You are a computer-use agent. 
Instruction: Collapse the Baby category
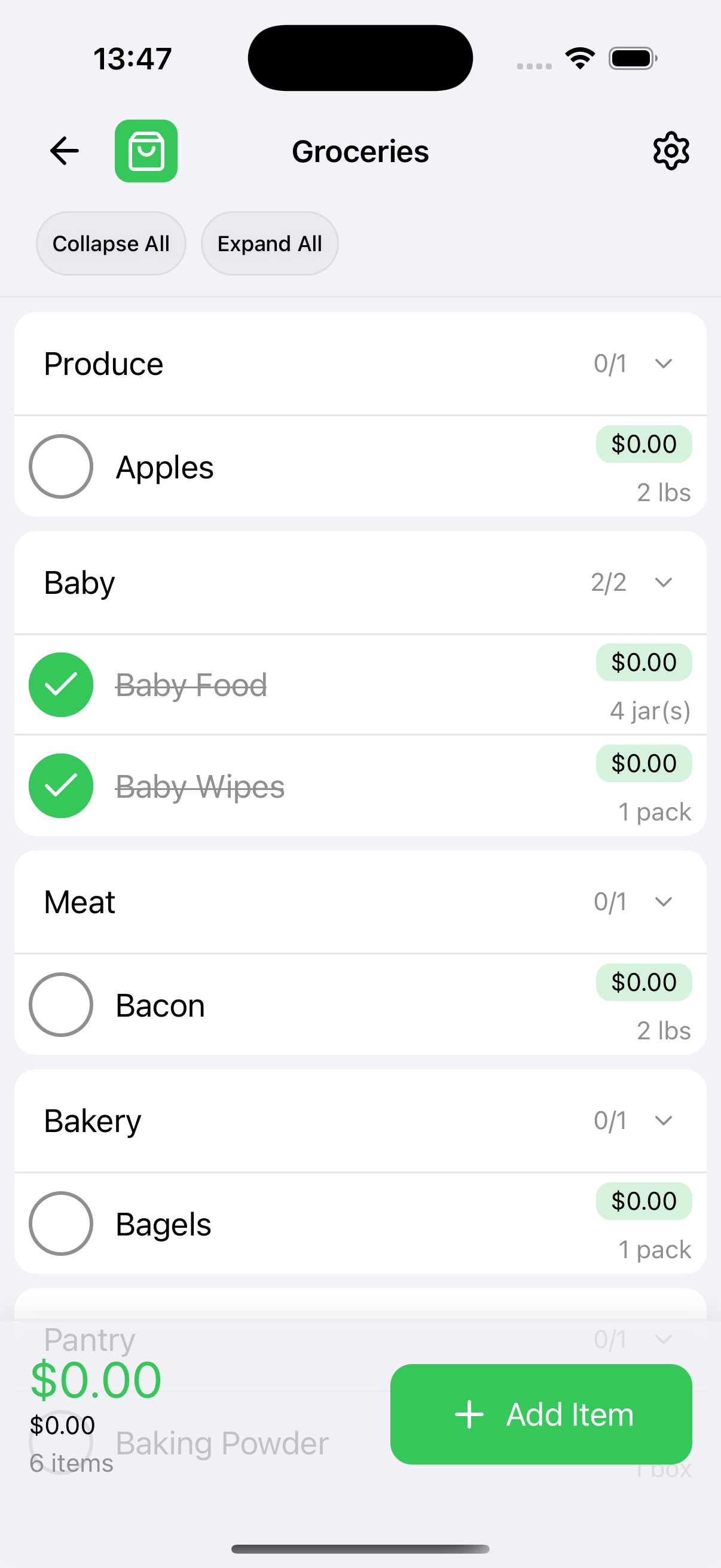coord(664,582)
